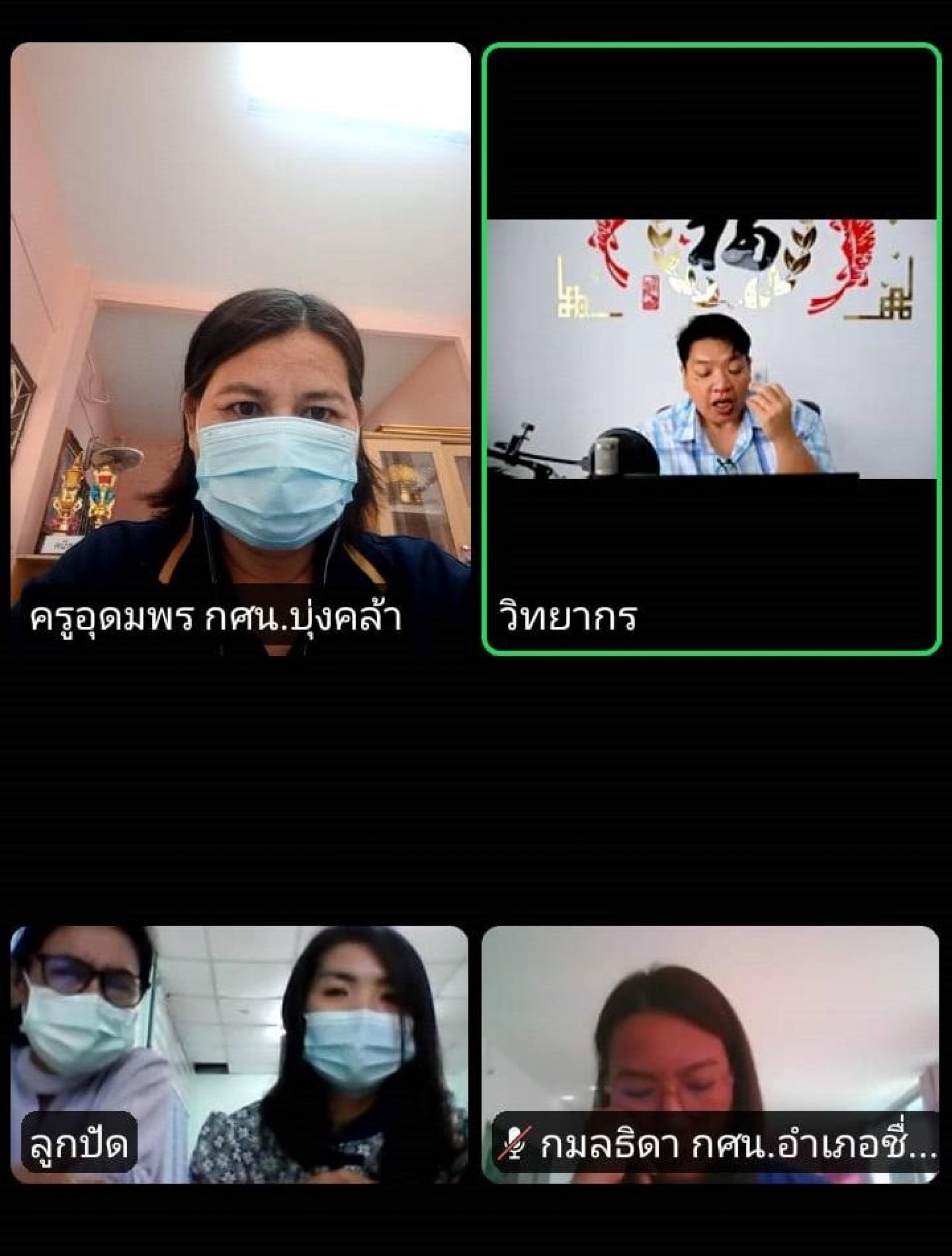
Task: Open the วิทยากร speaker video tile
Action: [711, 349]
